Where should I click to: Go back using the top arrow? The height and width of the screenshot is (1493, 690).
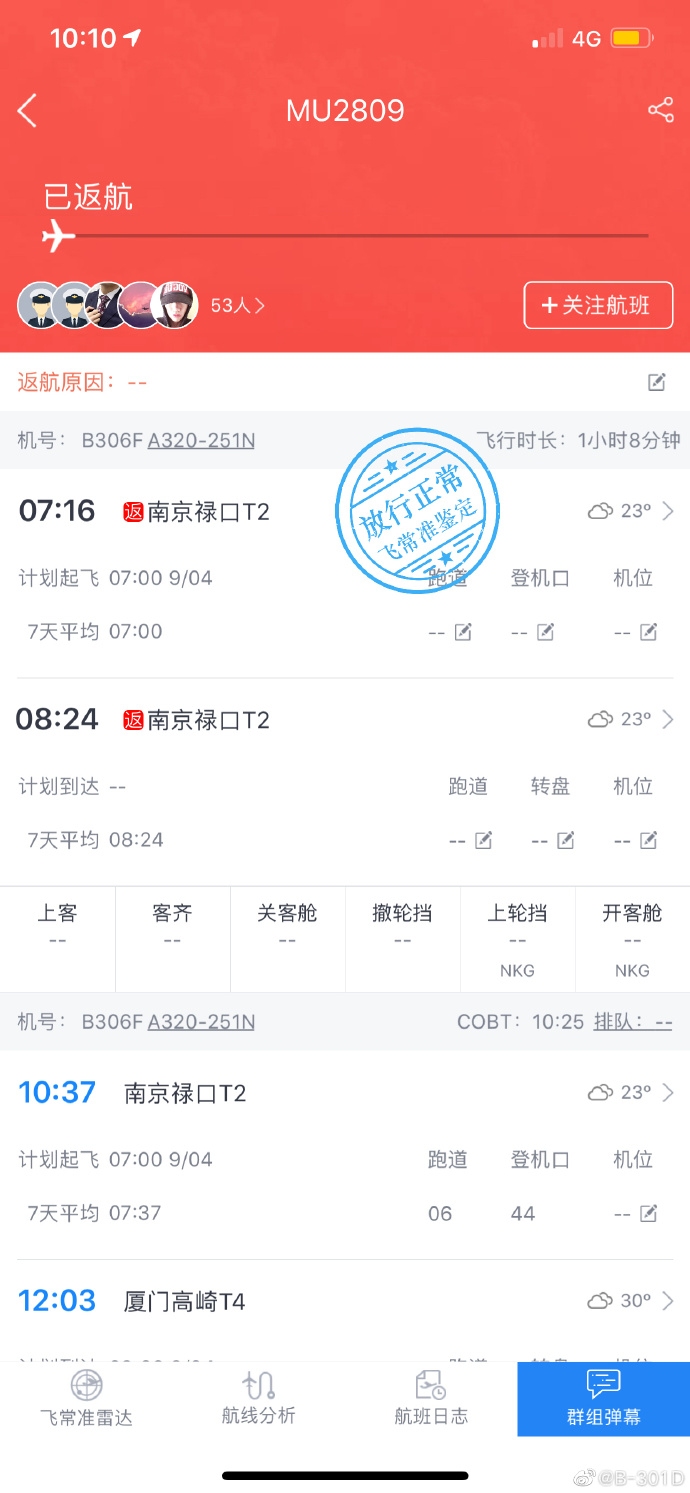click(27, 110)
